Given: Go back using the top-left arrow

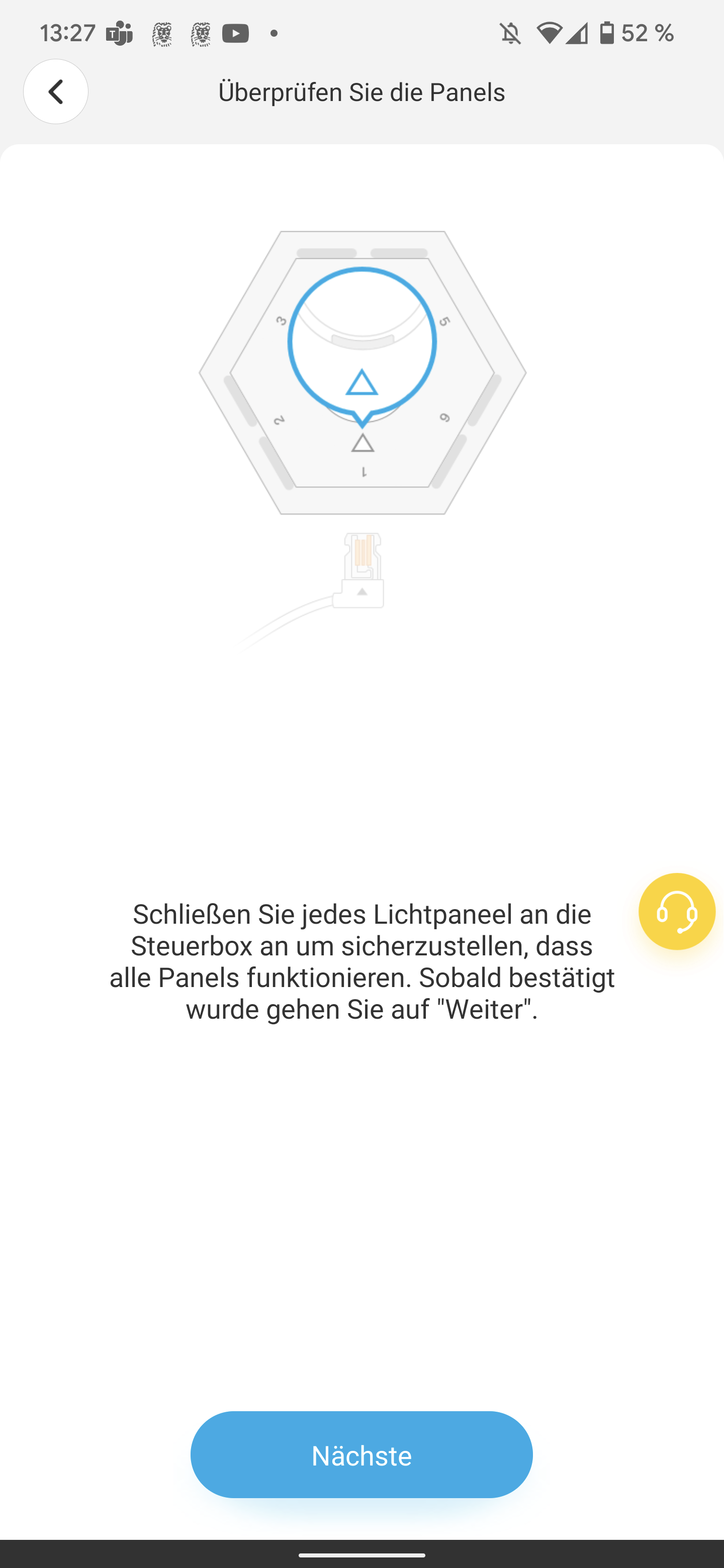Looking at the screenshot, I should [x=55, y=92].
